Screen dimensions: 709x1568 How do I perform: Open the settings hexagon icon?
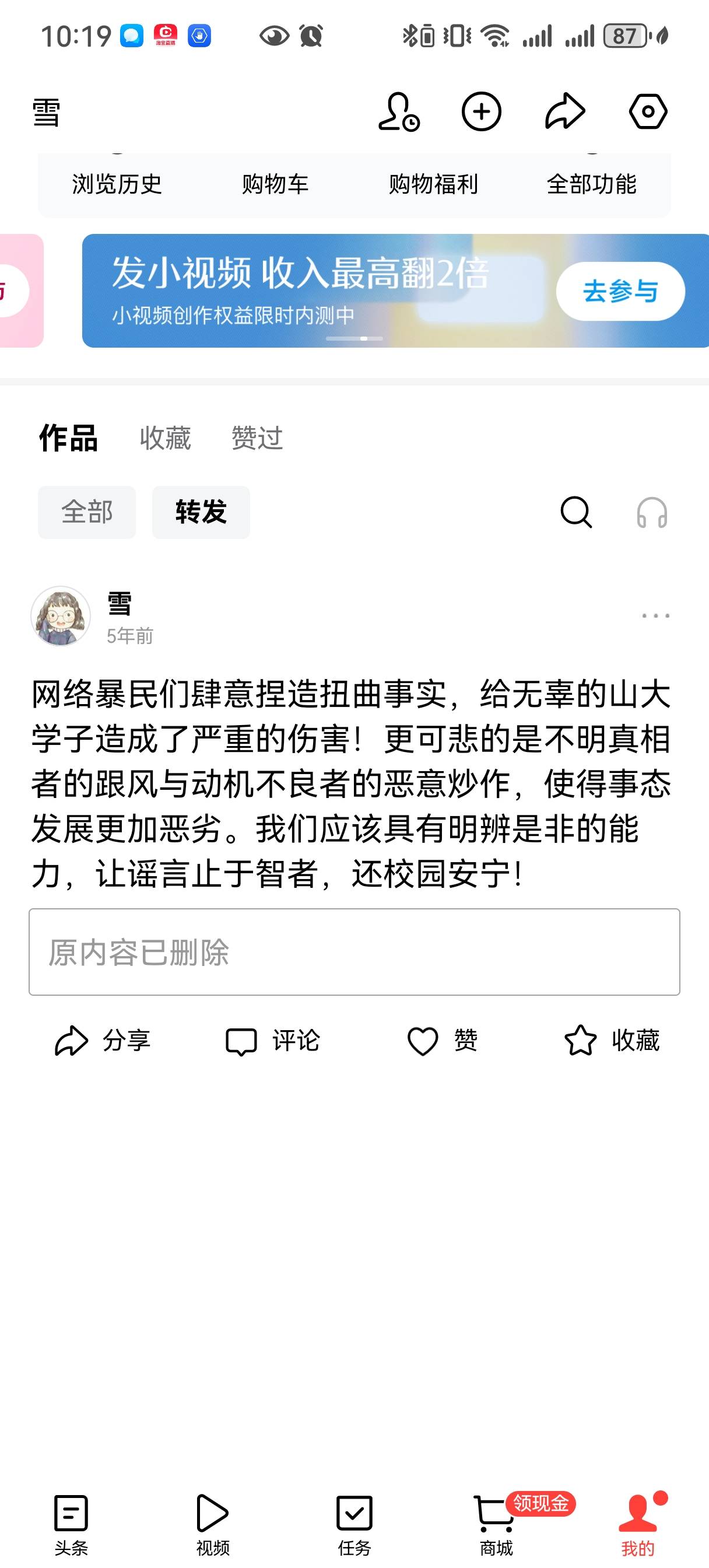[648, 111]
